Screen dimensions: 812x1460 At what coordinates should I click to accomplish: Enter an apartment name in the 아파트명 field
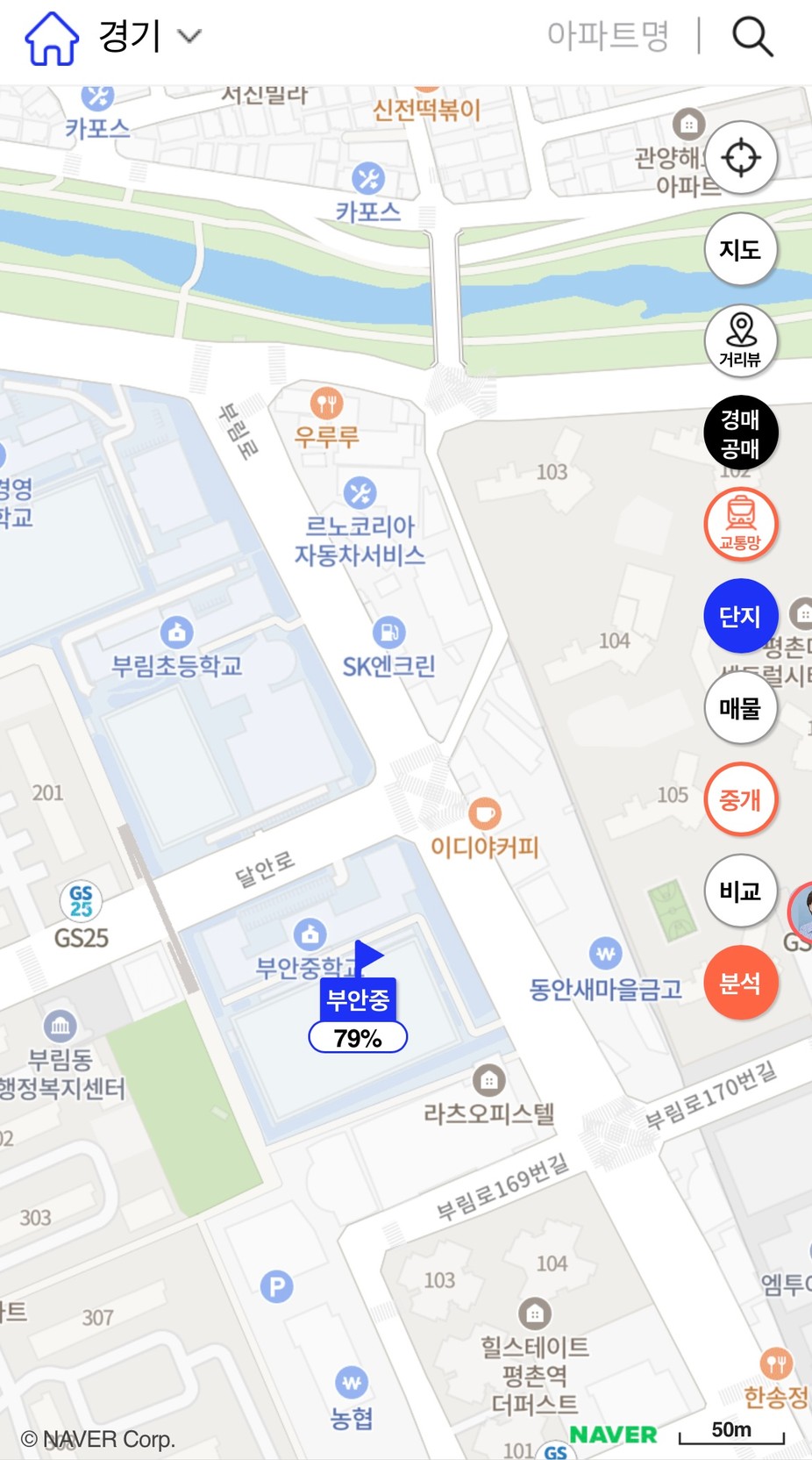[608, 36]
